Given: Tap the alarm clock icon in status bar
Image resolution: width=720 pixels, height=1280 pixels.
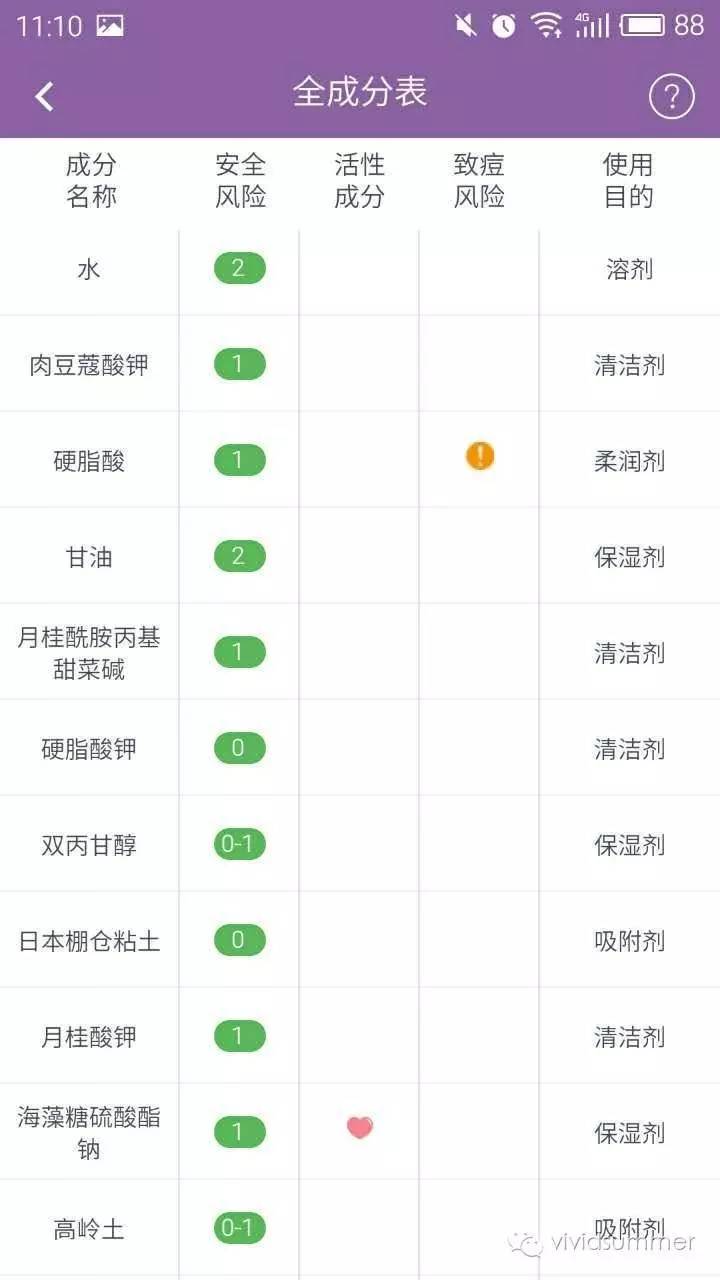Looking at the screenshot, I should coord(503,24).
